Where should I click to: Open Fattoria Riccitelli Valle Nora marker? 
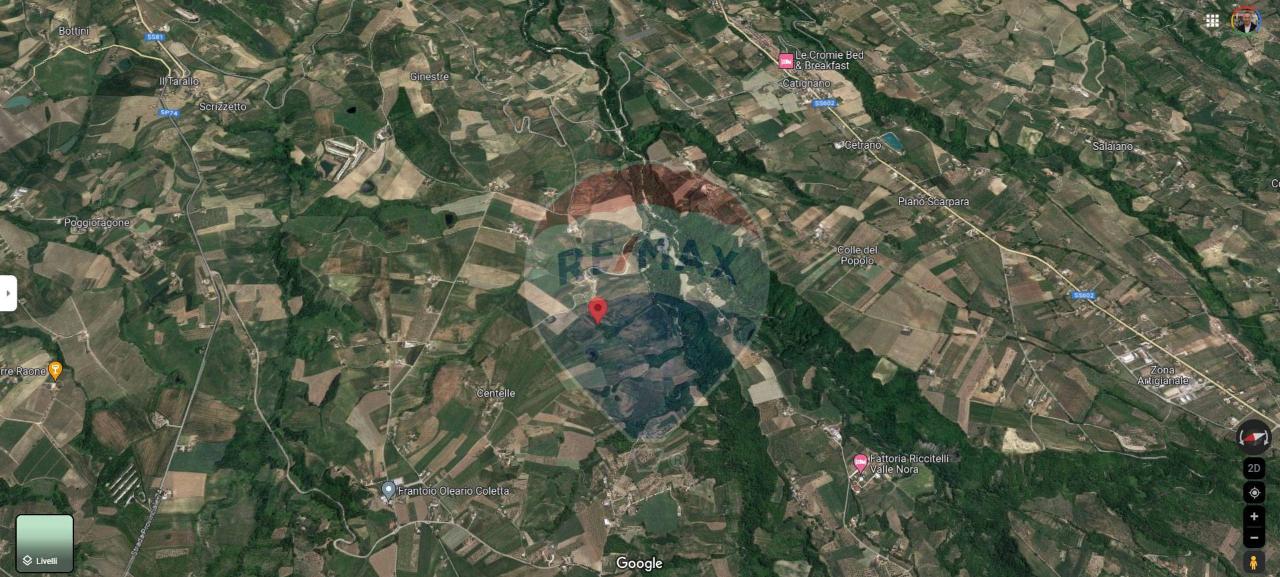[860, 462]
